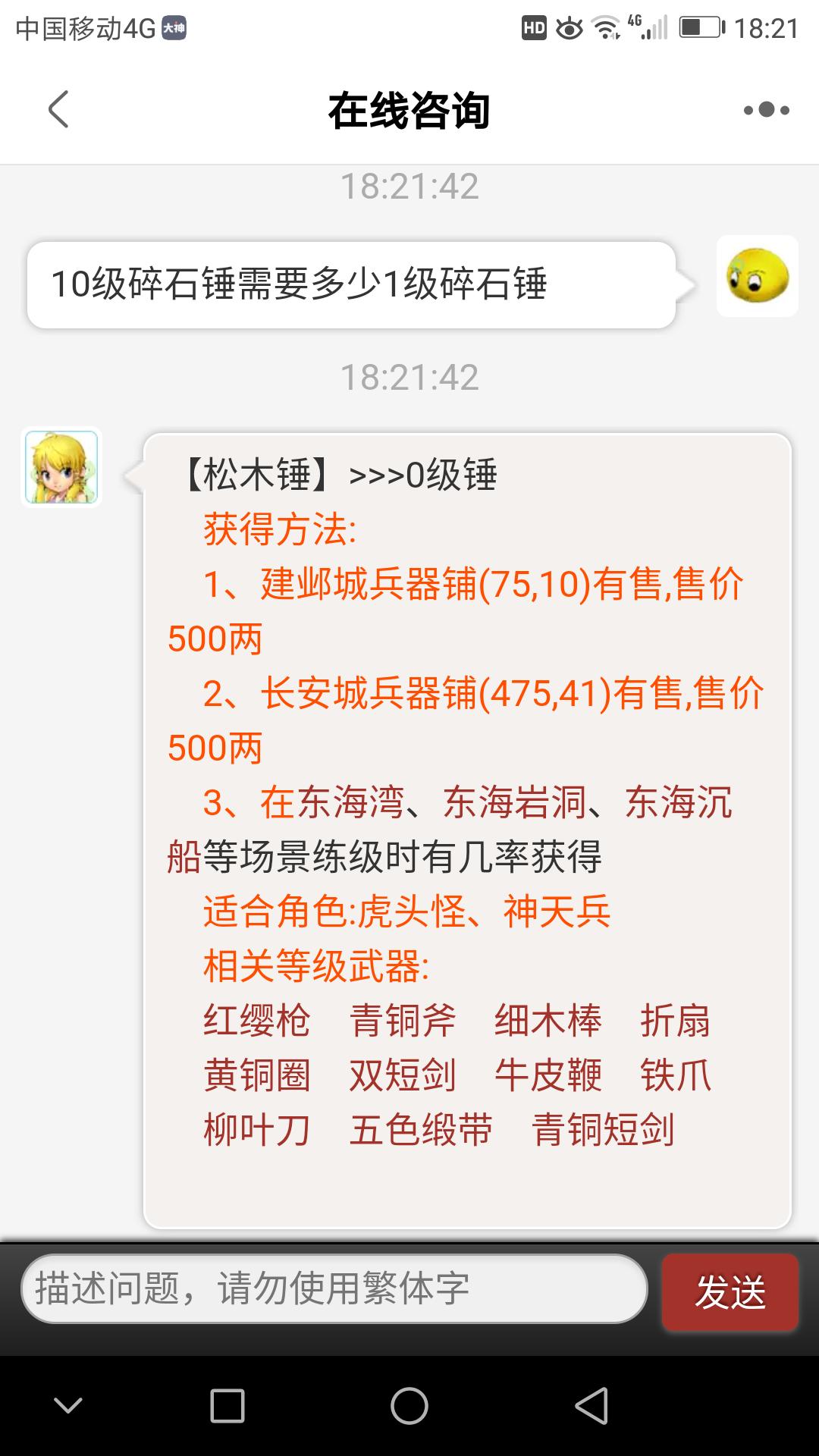819x1456 pixels.
Task: Open recent apps from navigation bar
Action: coord(227,1406)
